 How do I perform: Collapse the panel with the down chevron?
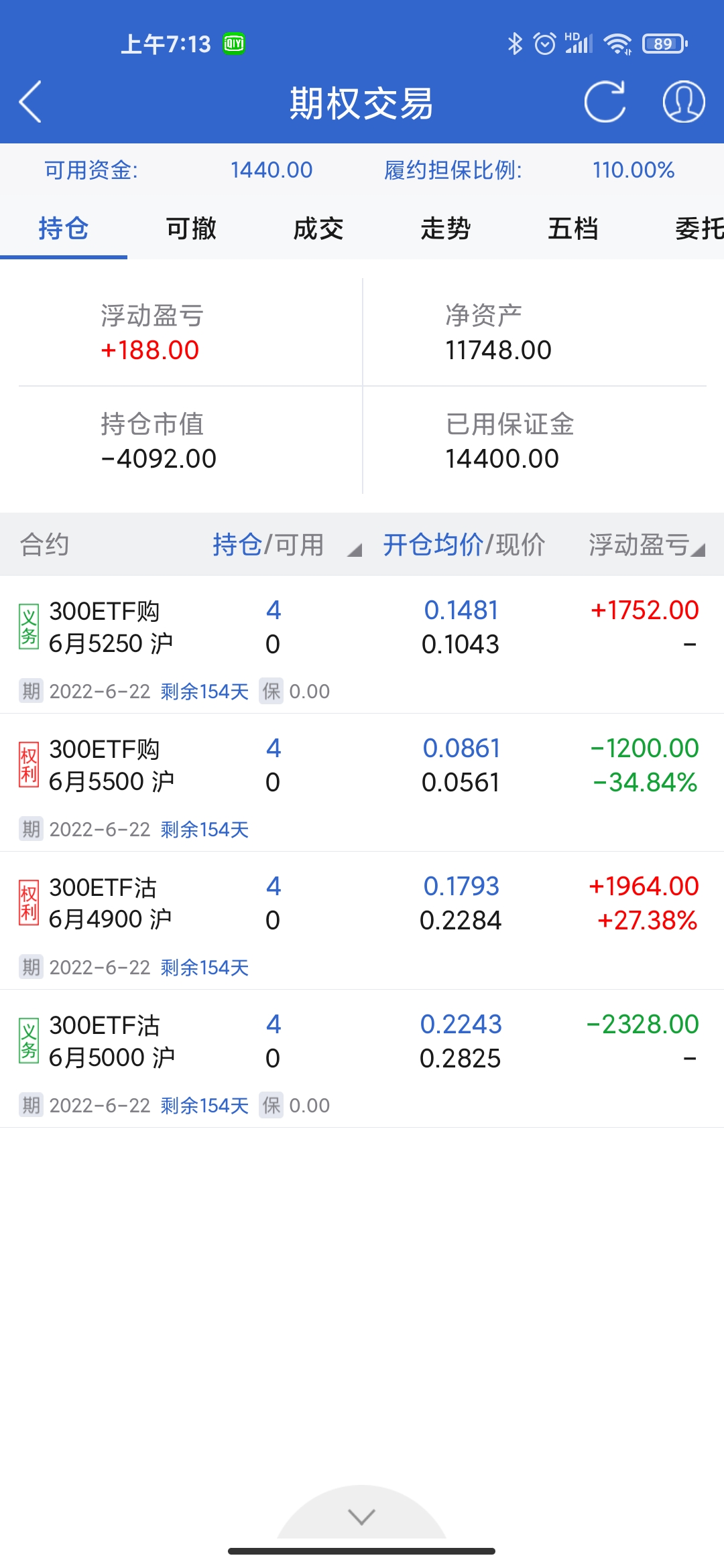362,1516
